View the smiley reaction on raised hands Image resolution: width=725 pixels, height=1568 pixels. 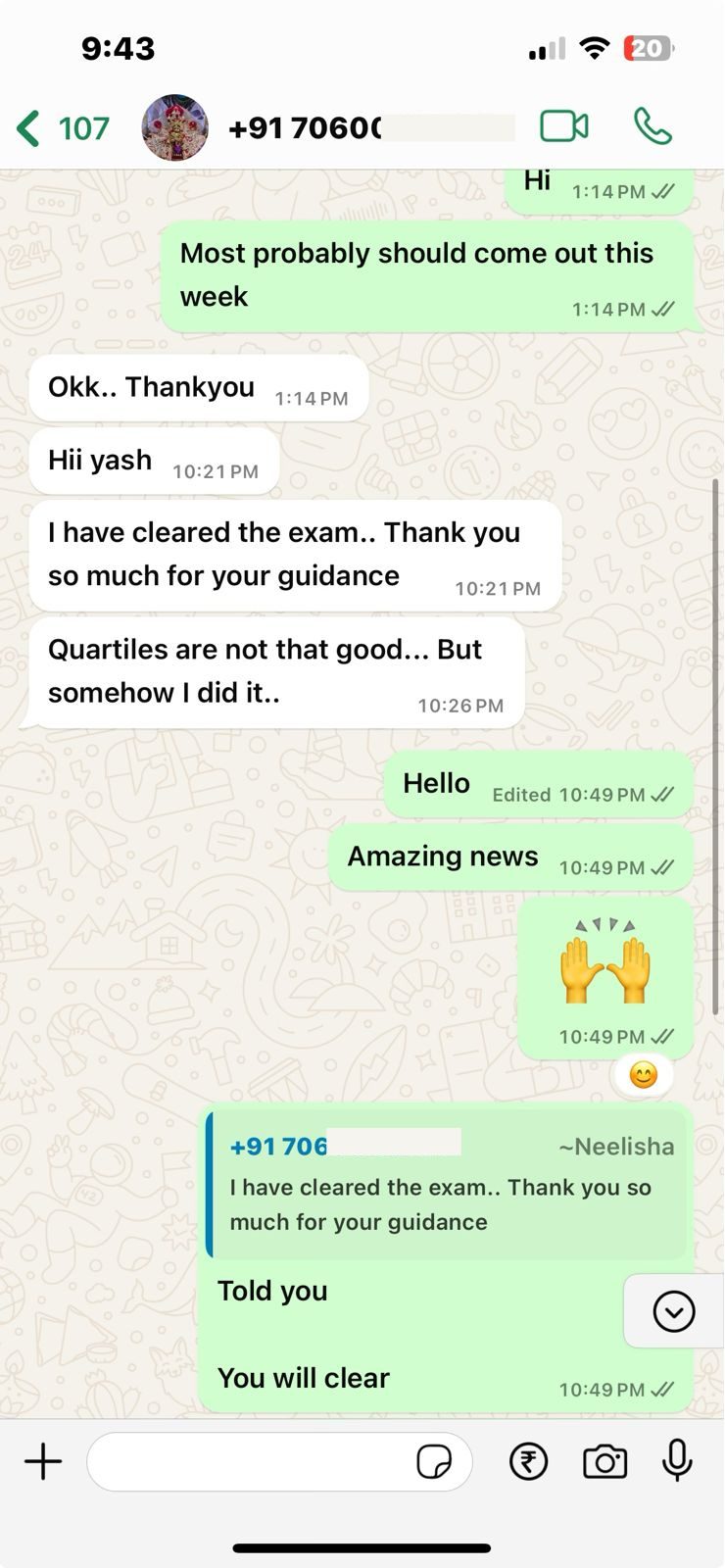pos(643,1076)
